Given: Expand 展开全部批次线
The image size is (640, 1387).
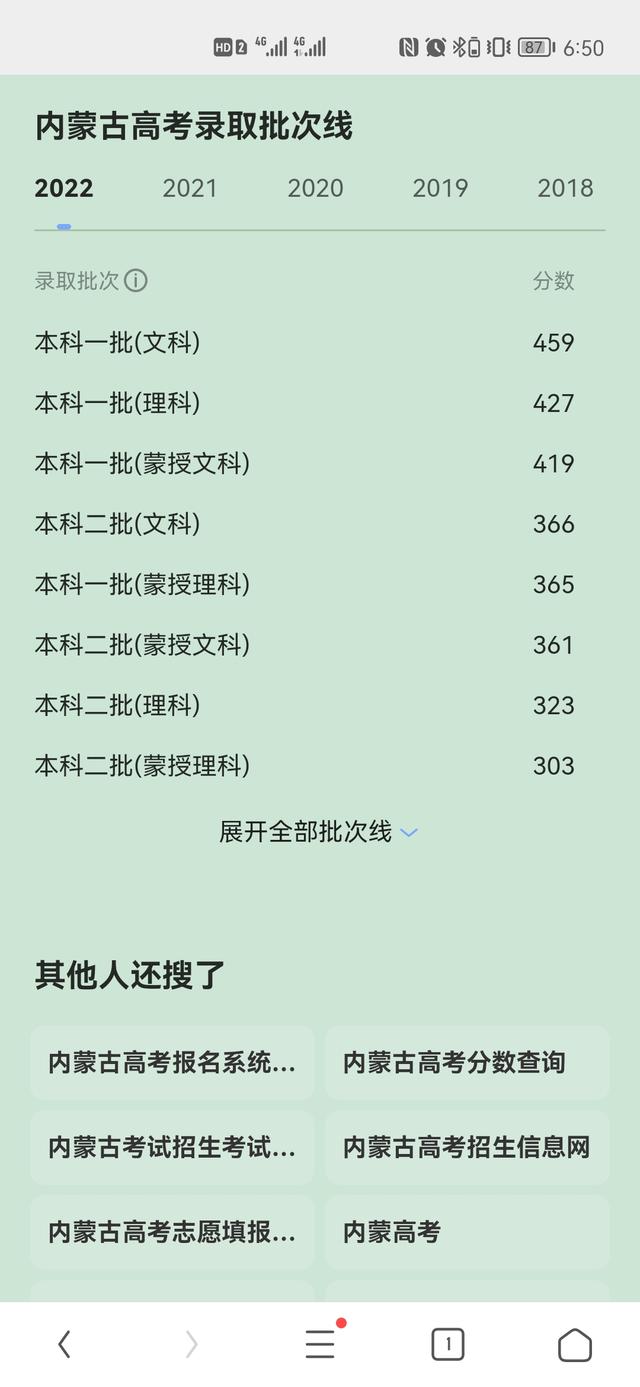Looking at the screenshot, I should [x=318, y=832].
